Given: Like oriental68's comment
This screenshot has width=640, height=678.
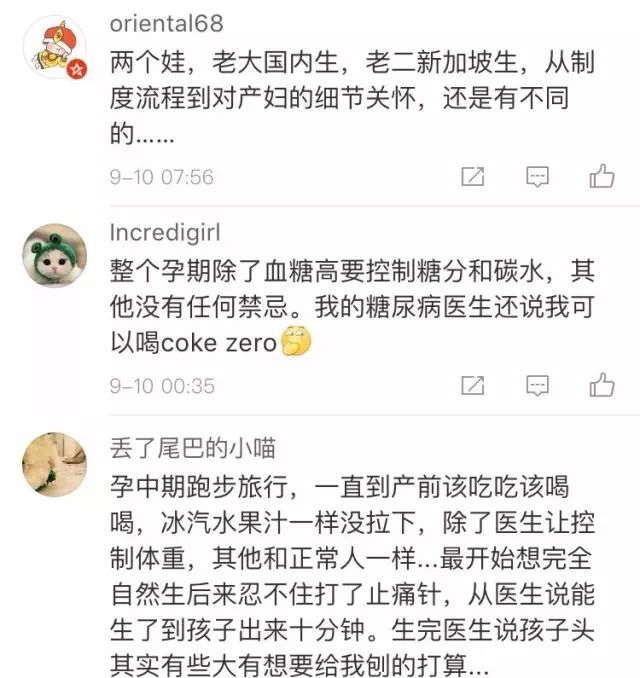Looking at the screenshot, I should [x=602, y=177].
